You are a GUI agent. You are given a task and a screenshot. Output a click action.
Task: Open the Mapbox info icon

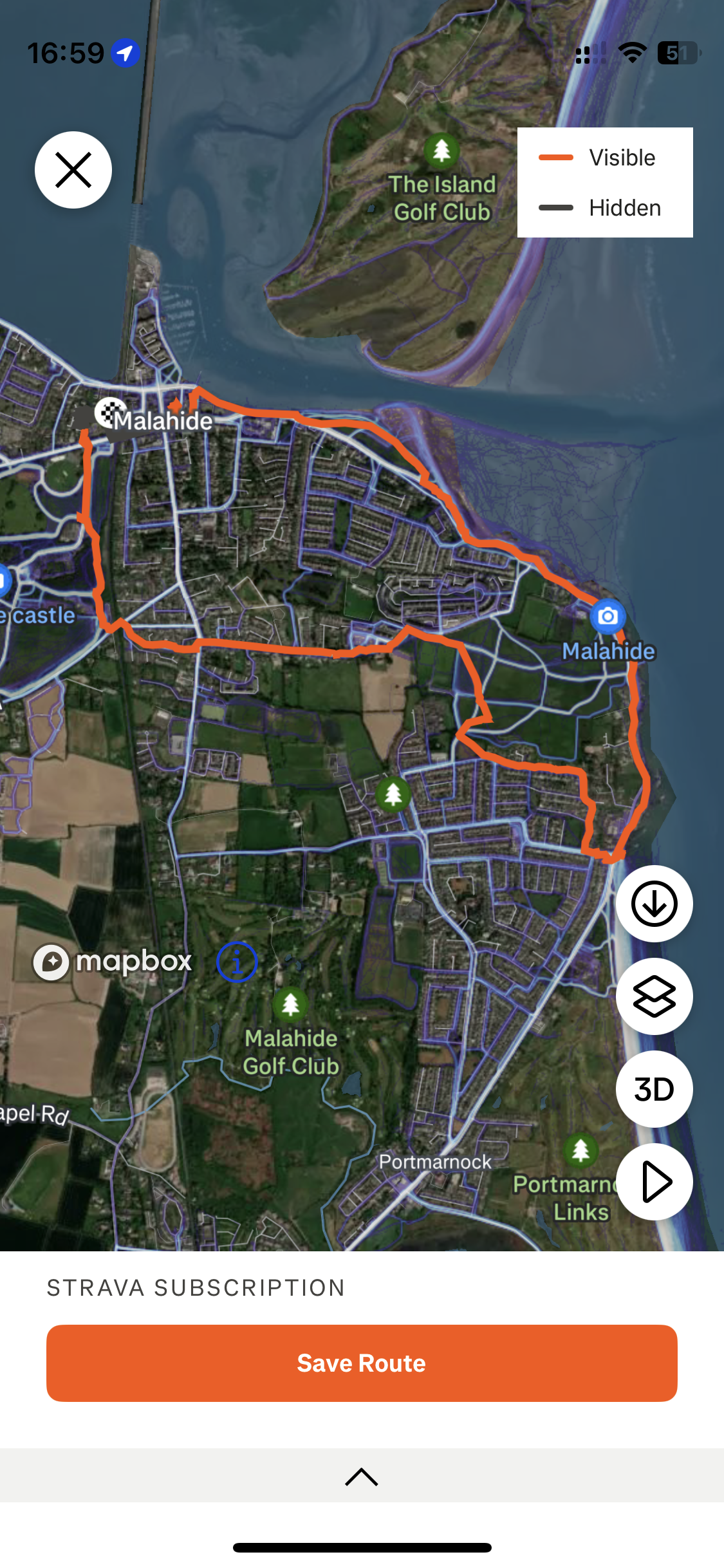tap(237, 962)
